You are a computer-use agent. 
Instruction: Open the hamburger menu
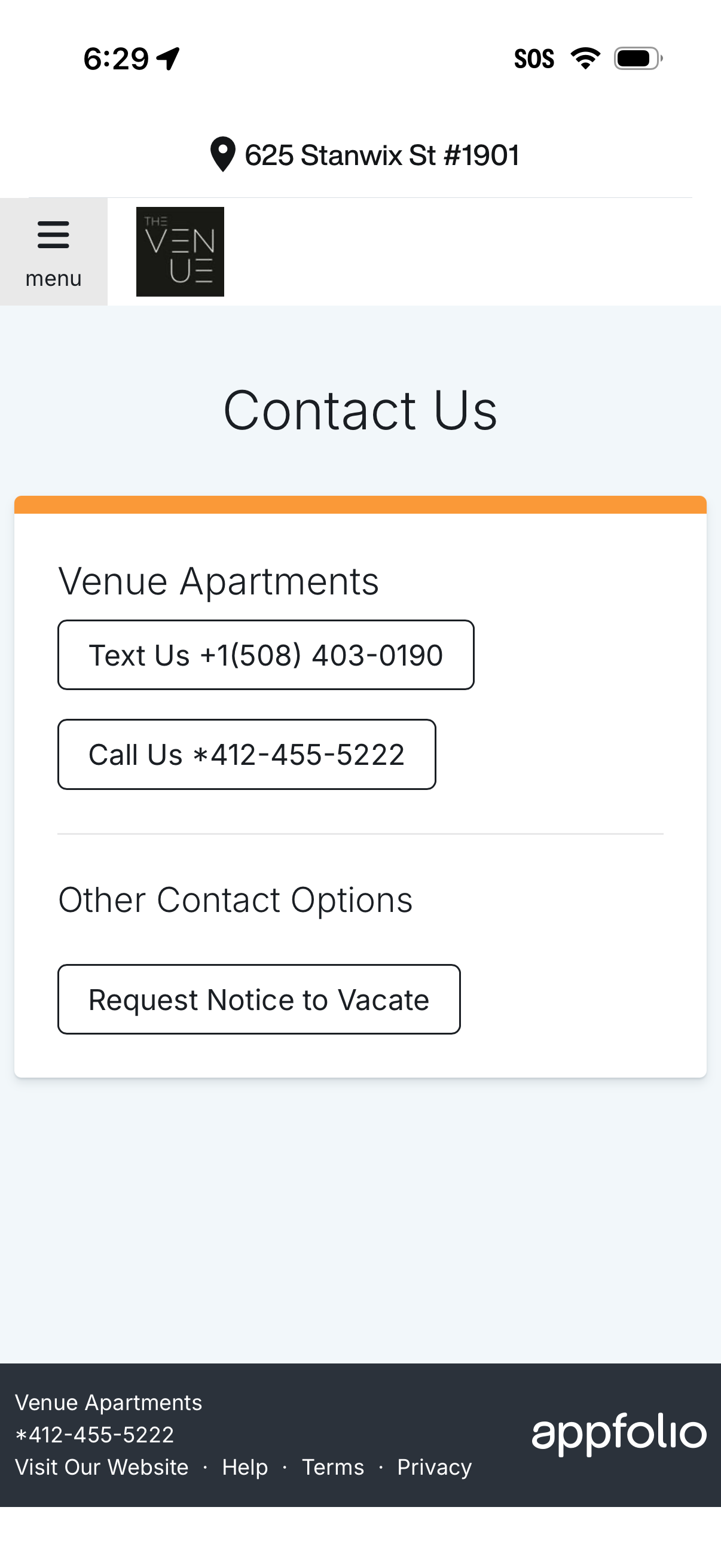(54, 251)
